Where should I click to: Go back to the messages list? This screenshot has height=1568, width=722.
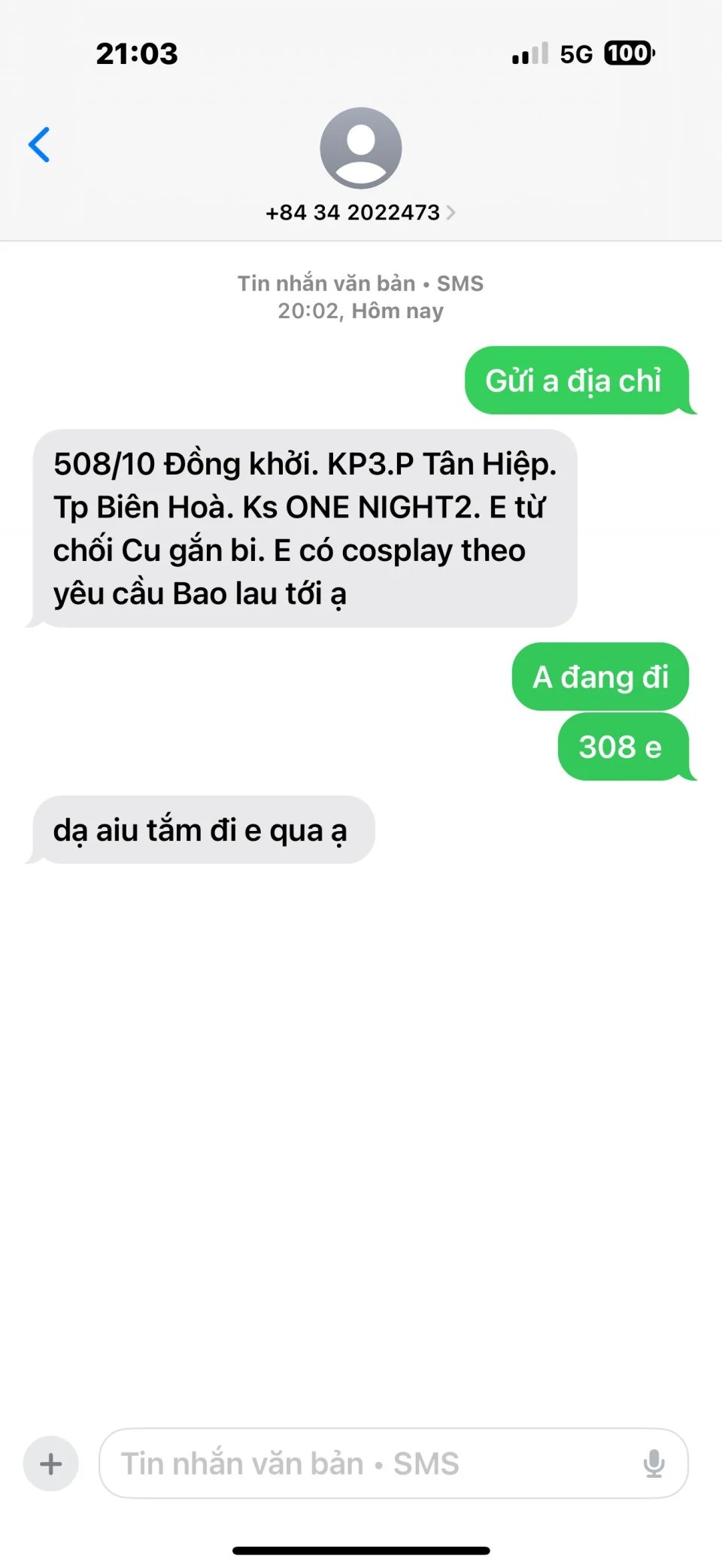point(39,144)
